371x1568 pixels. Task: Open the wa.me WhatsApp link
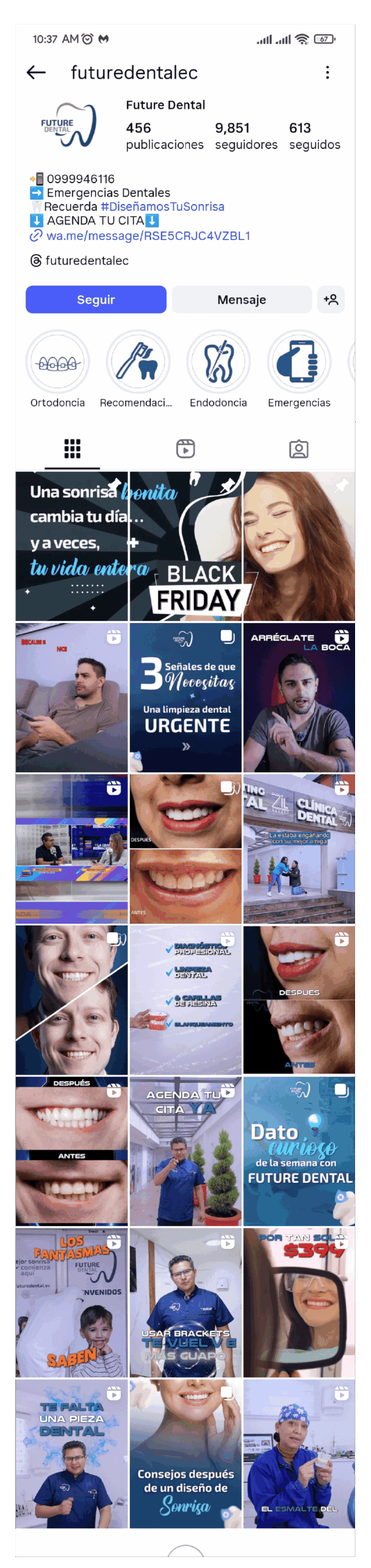pyautogui.click(x=148, y=236)
